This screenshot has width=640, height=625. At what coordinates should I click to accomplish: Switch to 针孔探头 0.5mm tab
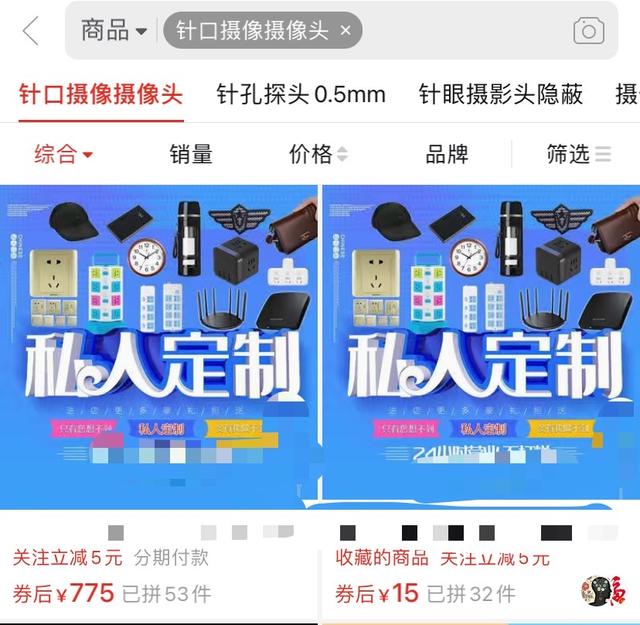point(300,95)
